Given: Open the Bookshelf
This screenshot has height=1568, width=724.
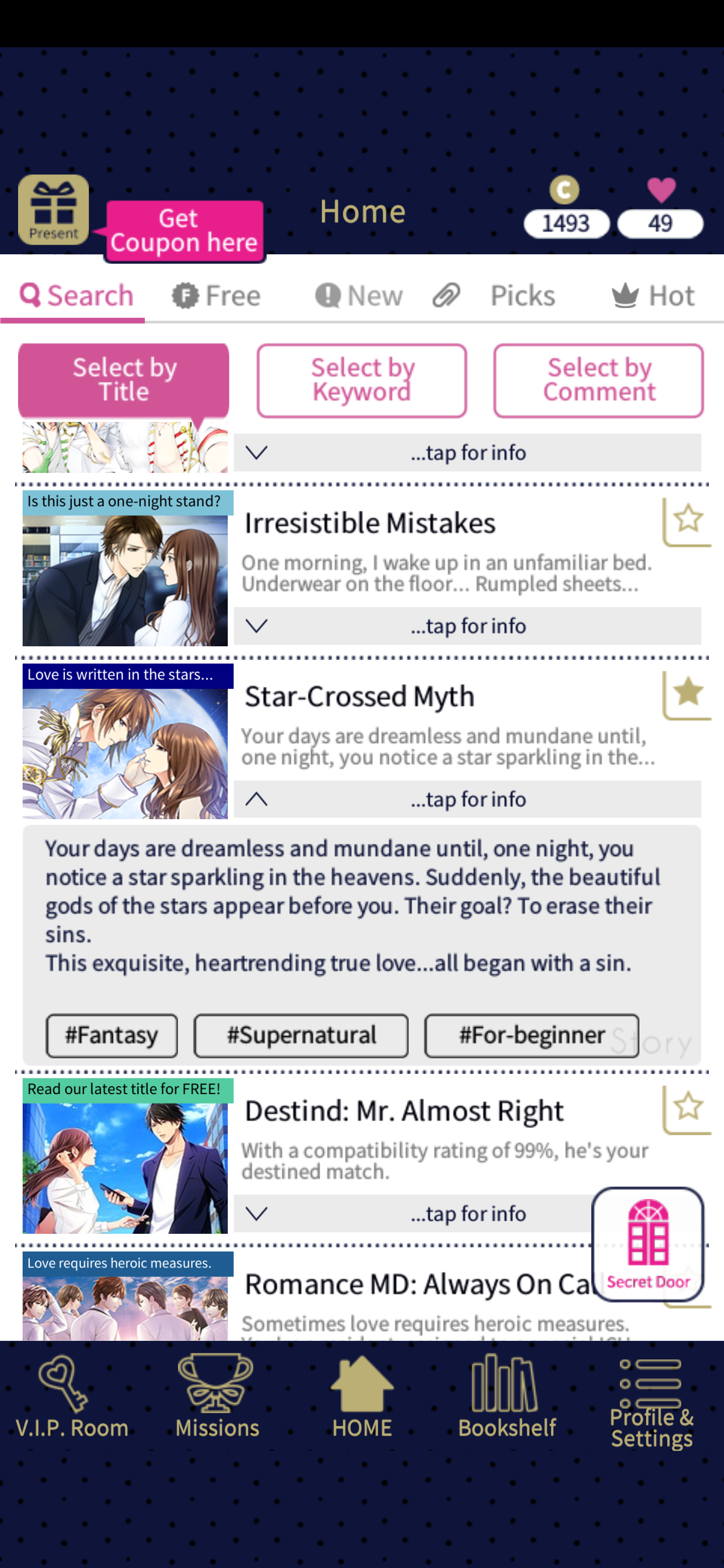Looking at the screenshot, I should [x=507, y=1396].
